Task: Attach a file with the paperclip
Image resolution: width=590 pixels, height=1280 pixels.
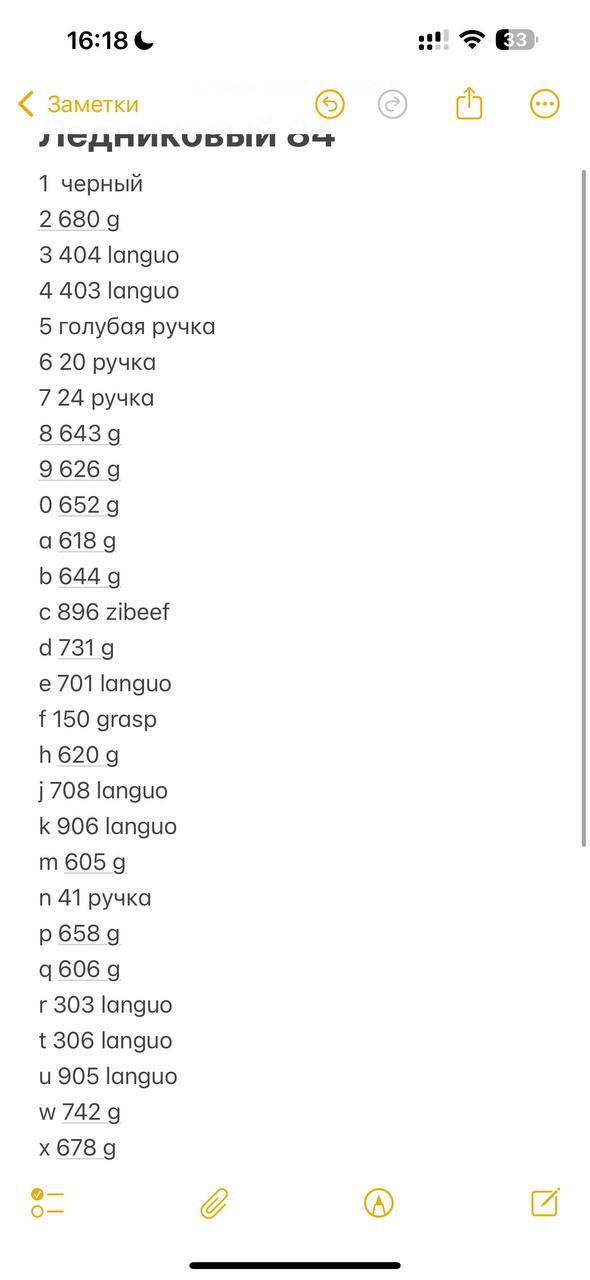Action: tap(214, 1202)
